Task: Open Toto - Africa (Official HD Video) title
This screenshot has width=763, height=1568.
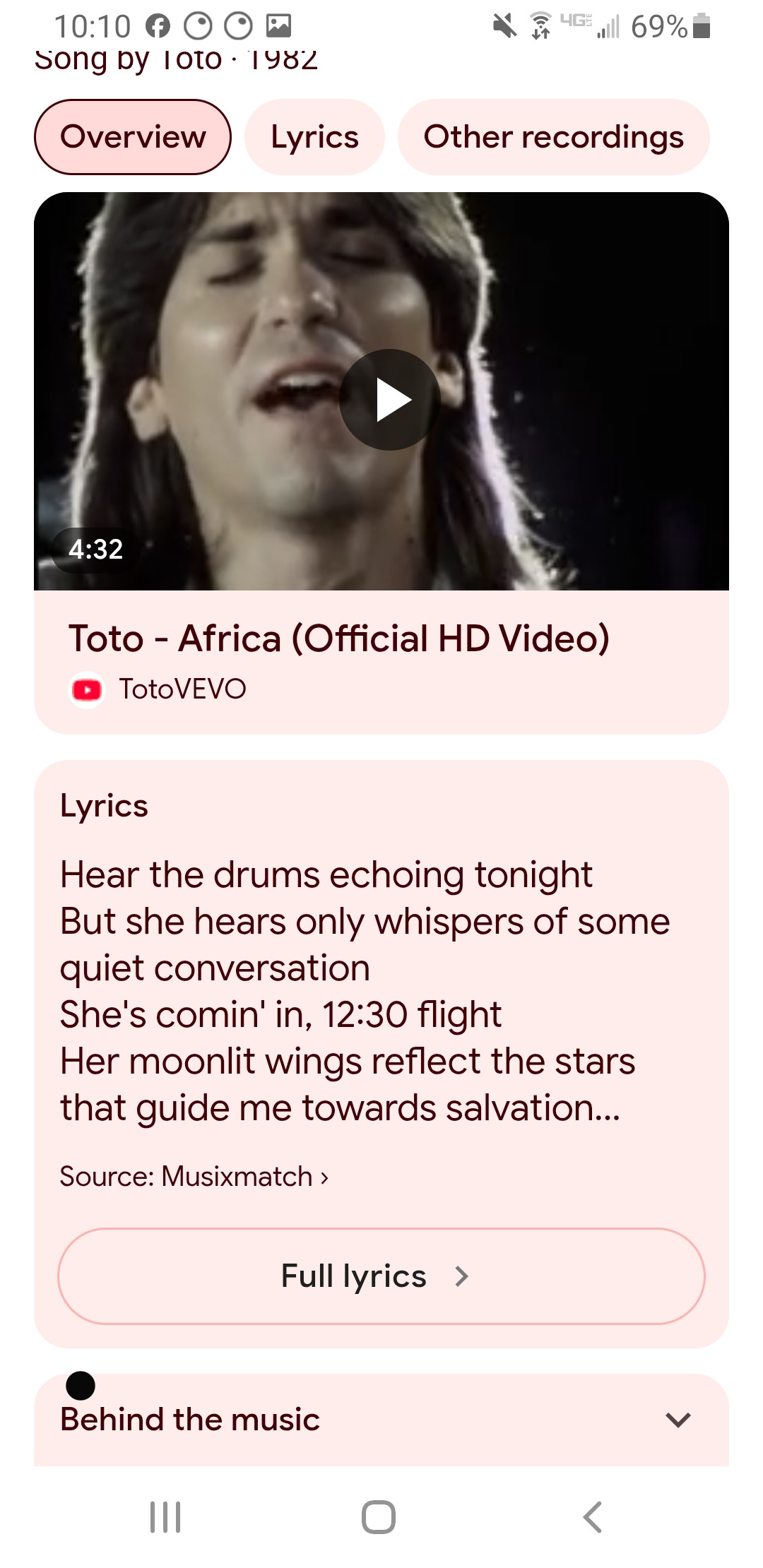Action: pos(338,639)
